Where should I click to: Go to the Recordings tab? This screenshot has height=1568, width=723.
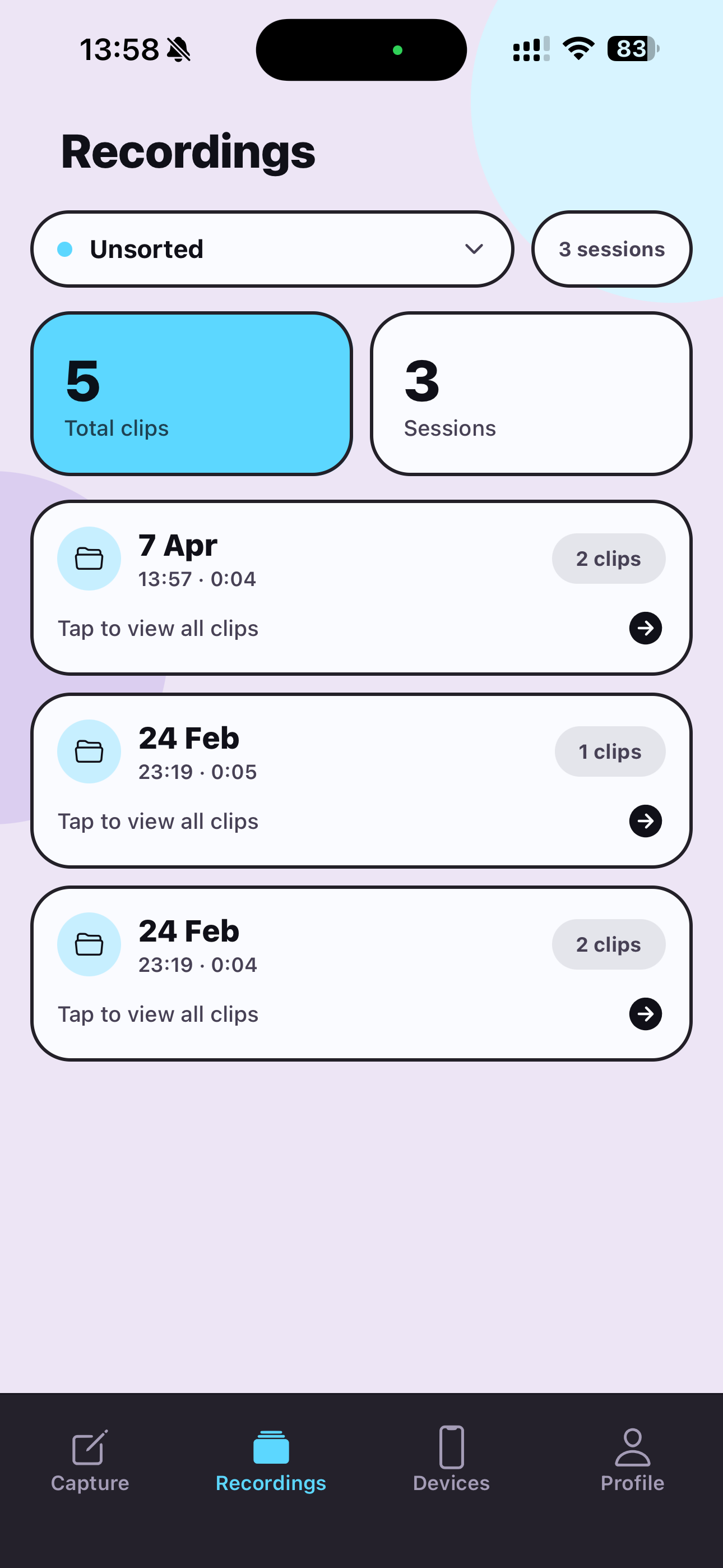(271, 1460)
